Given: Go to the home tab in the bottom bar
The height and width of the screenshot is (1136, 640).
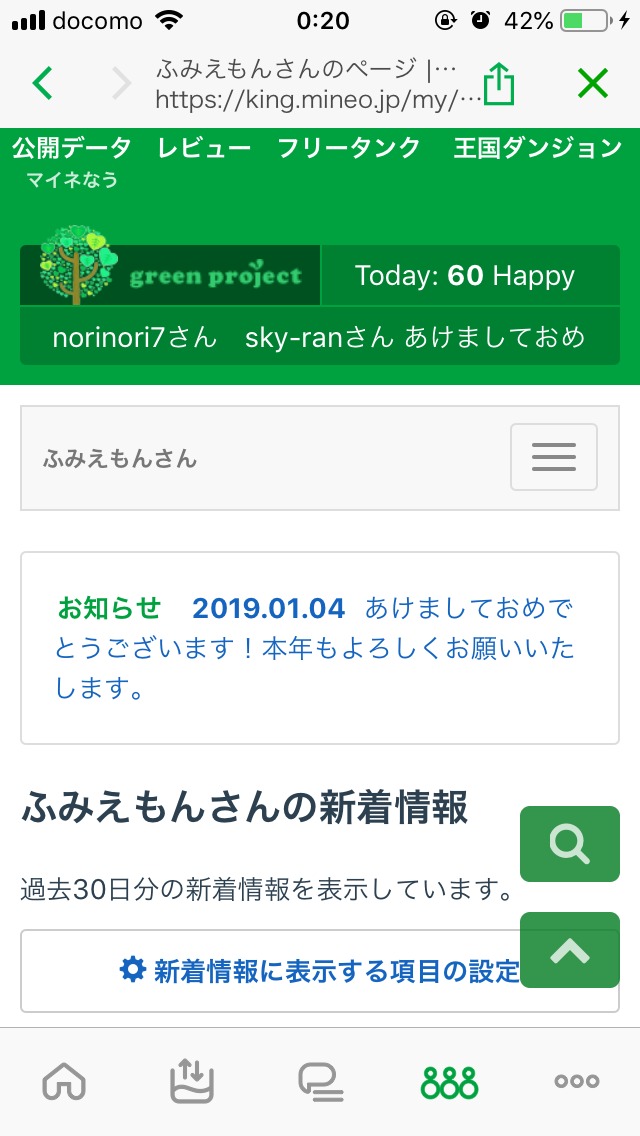Looking at the screenshot, I should (64, 1081).
